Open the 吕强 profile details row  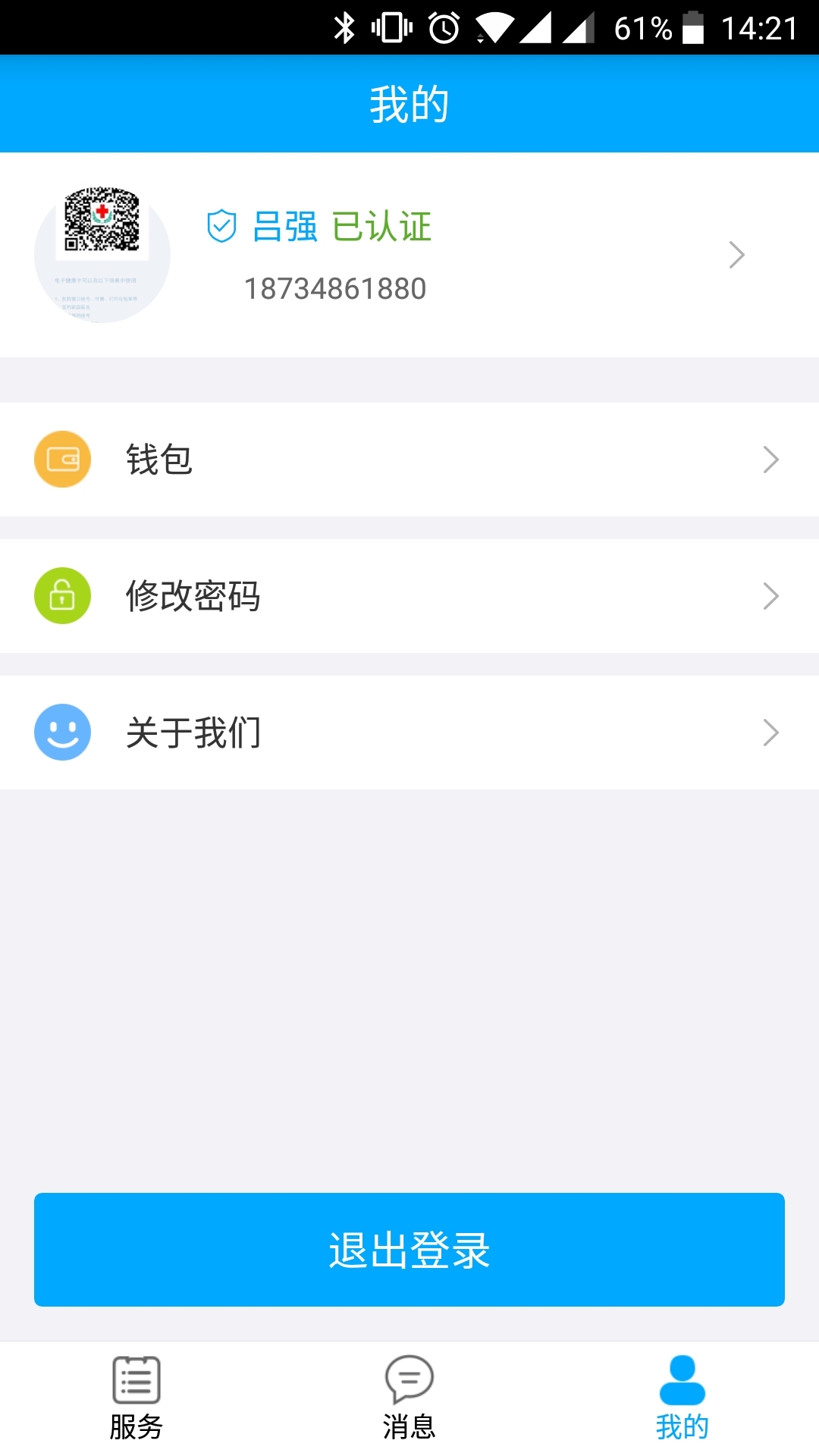tap(409, 255)
